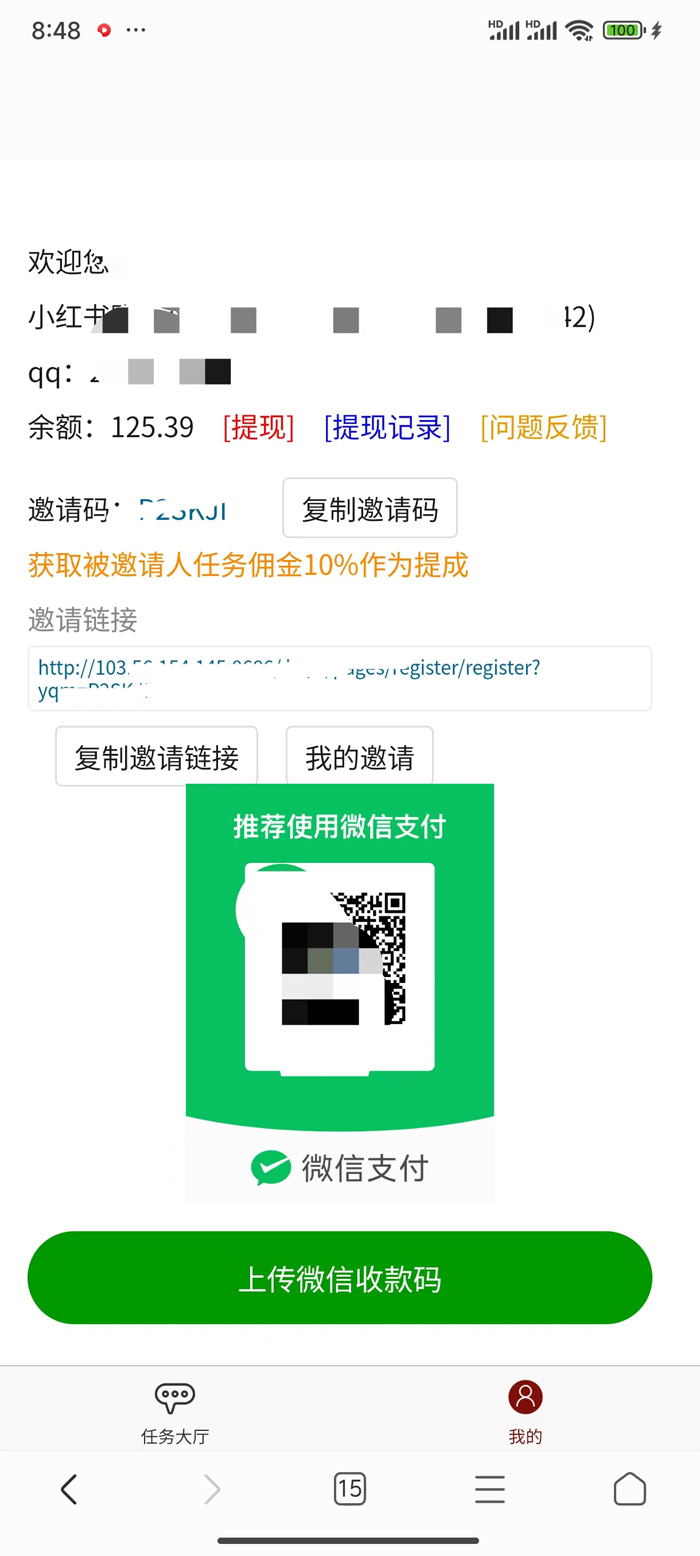Open 提现记录 withdrawal records
700x1556 pixels.
387,427
